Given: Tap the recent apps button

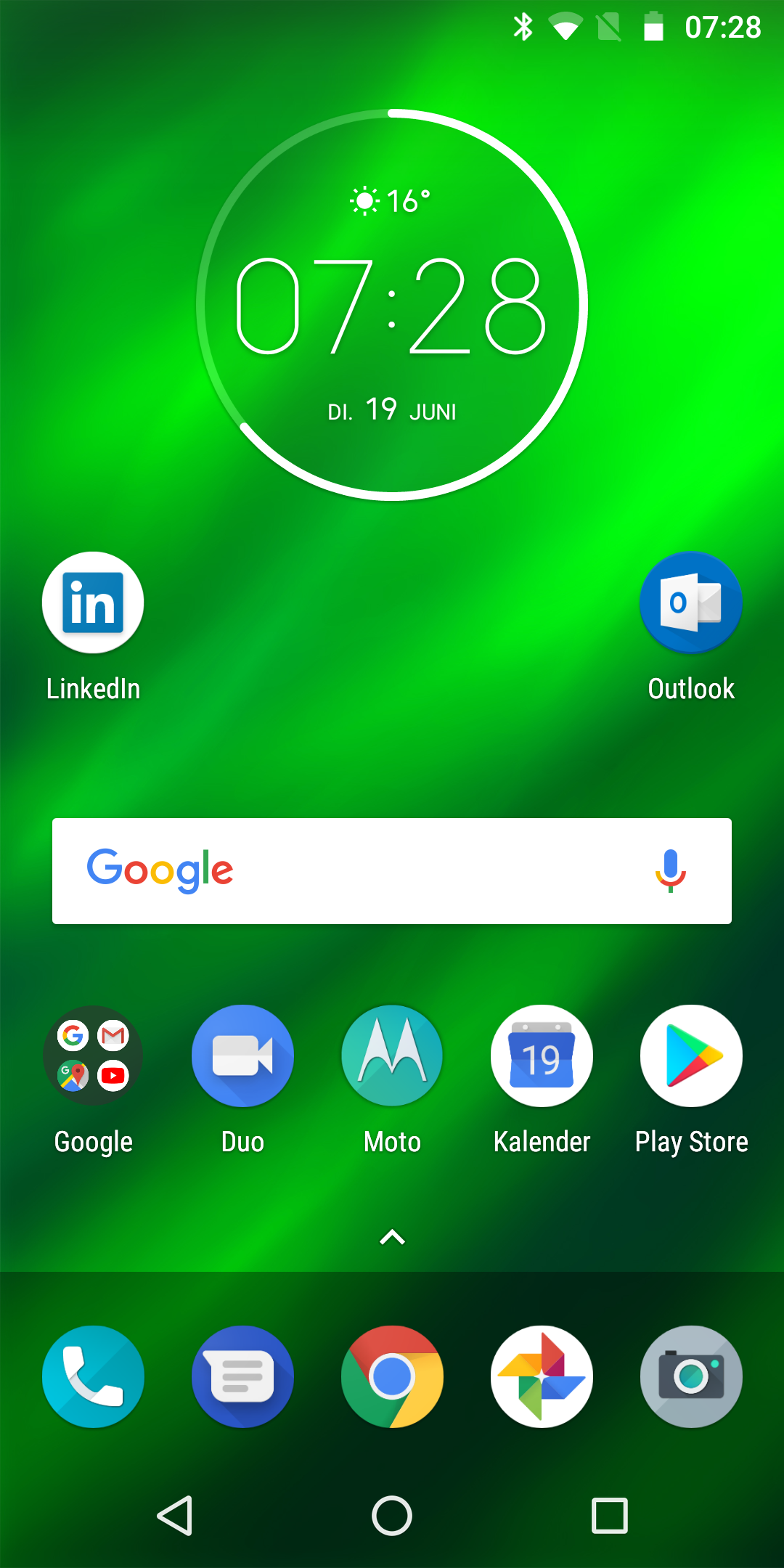Looking at the screenshot, I should tap(610, 1516).
